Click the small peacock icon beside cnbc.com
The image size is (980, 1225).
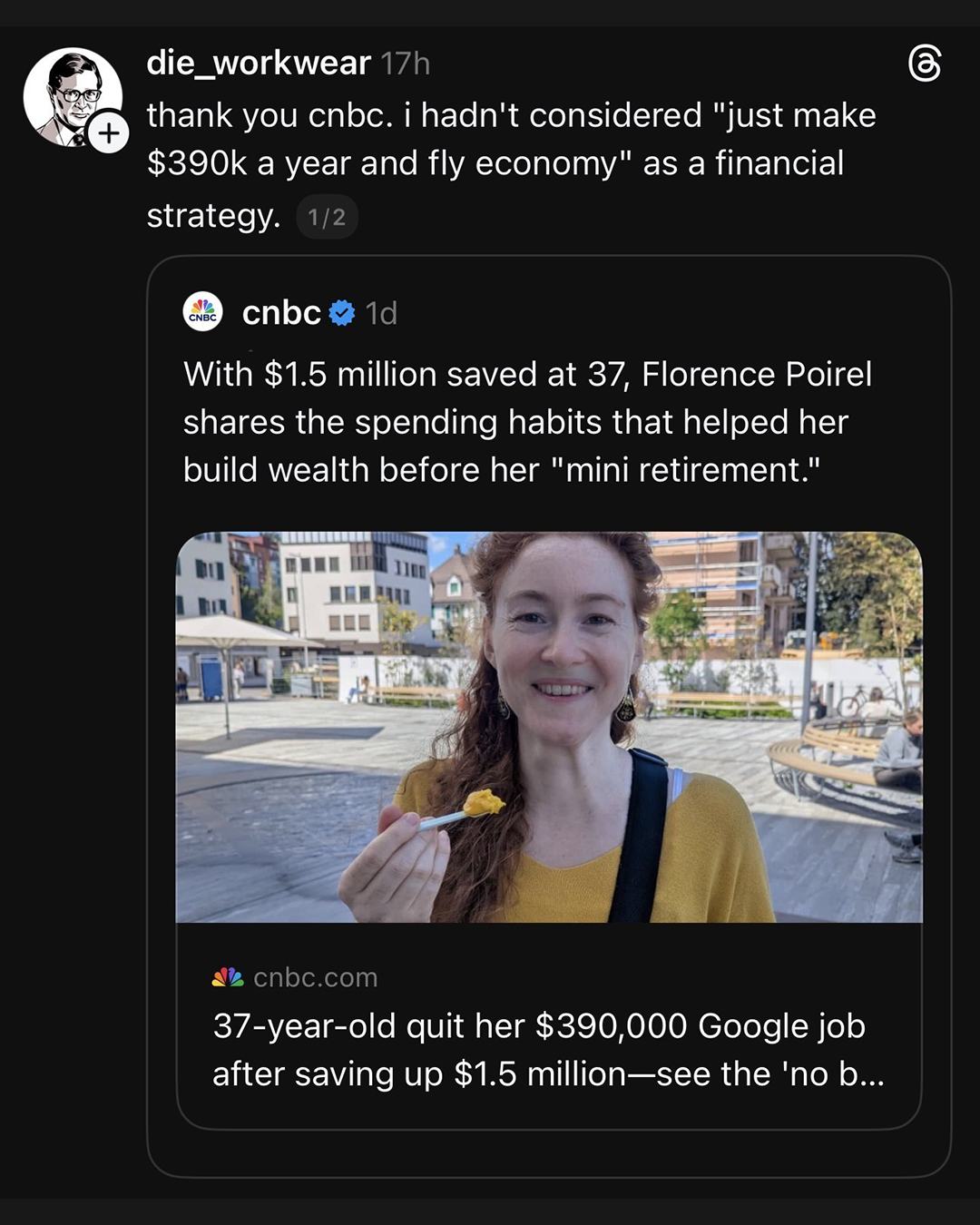[x=228, y=978]
